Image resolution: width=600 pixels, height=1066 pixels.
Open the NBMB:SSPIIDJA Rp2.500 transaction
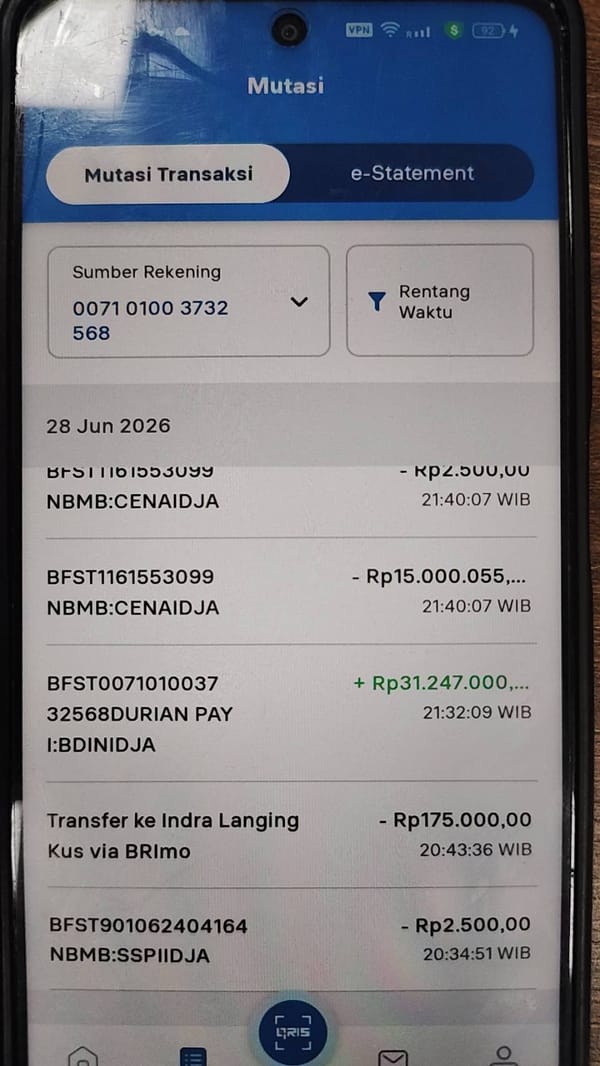[x=290, y=939]
